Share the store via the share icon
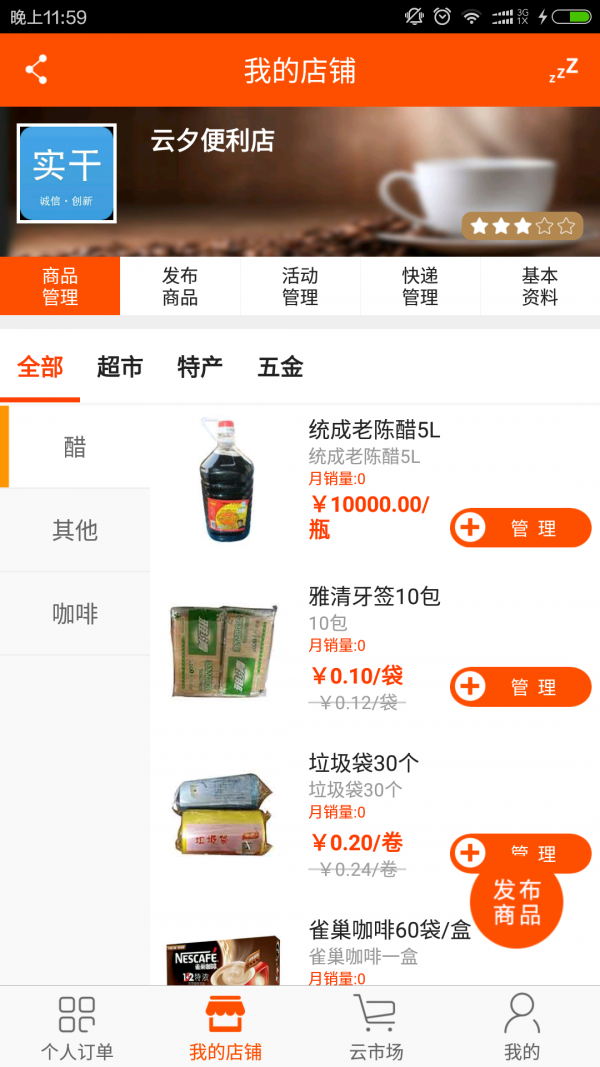The image size is (600, 1067). [37, 70]
